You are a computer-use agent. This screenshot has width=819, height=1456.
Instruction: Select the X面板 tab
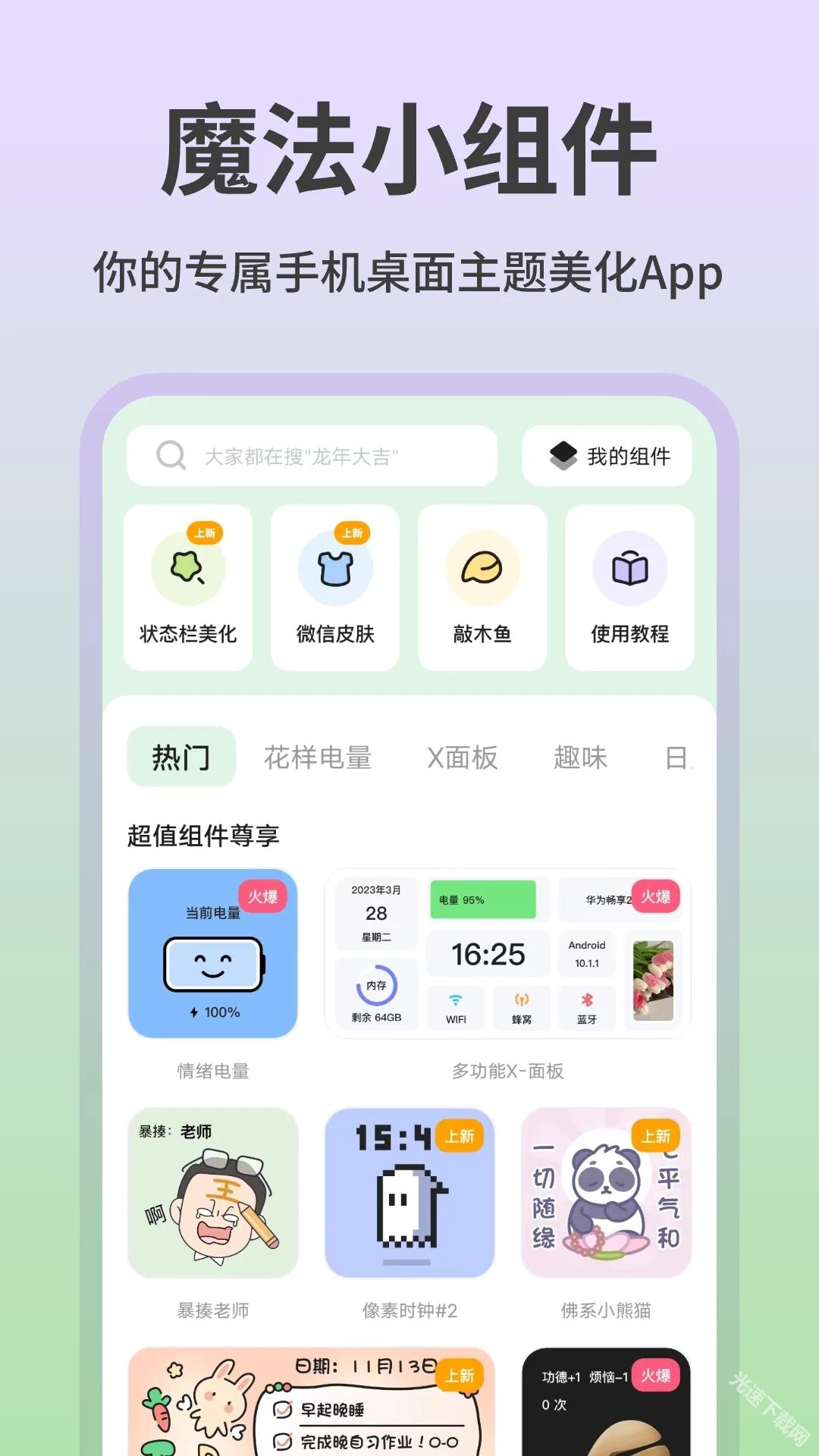tap(463, 758)
